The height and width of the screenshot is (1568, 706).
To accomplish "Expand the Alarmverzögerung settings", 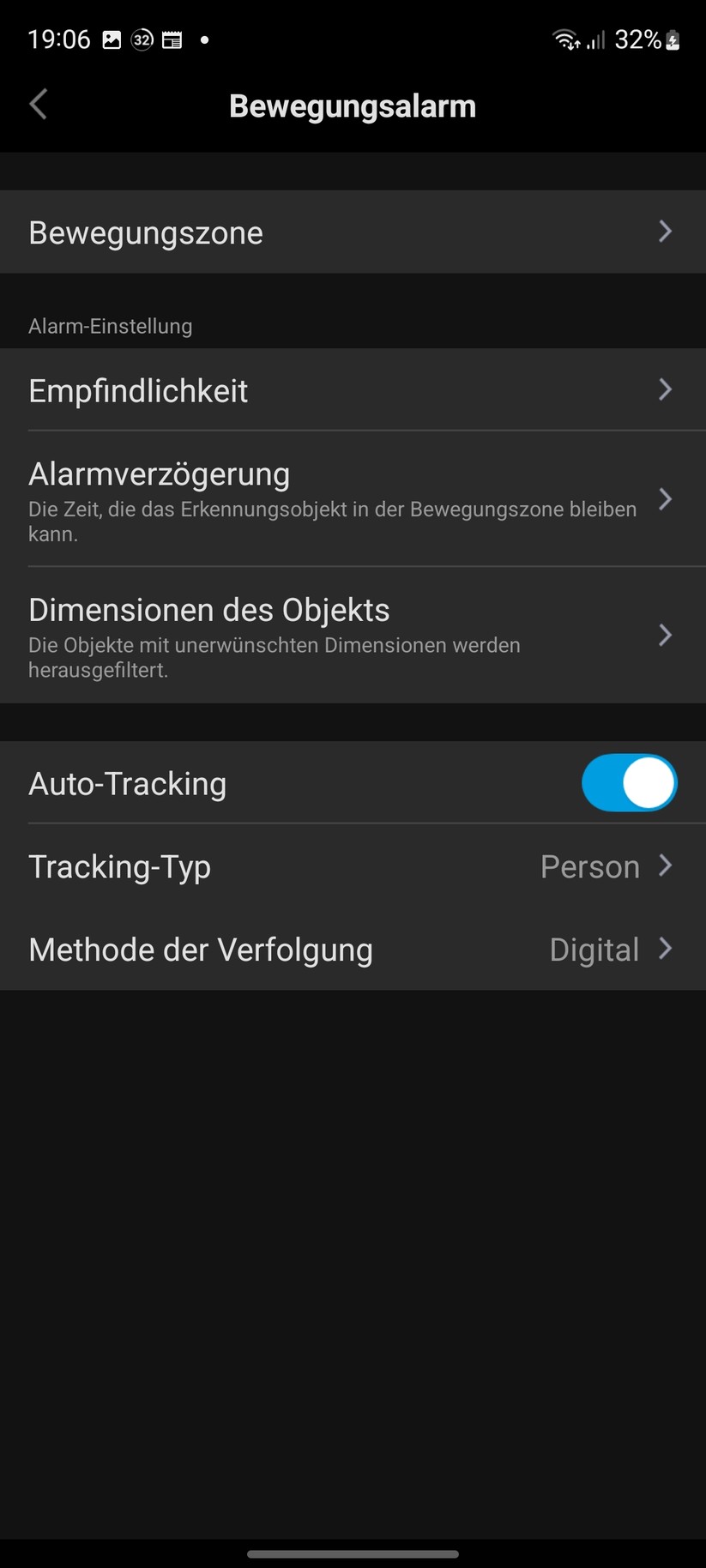I will pos(353,498).
